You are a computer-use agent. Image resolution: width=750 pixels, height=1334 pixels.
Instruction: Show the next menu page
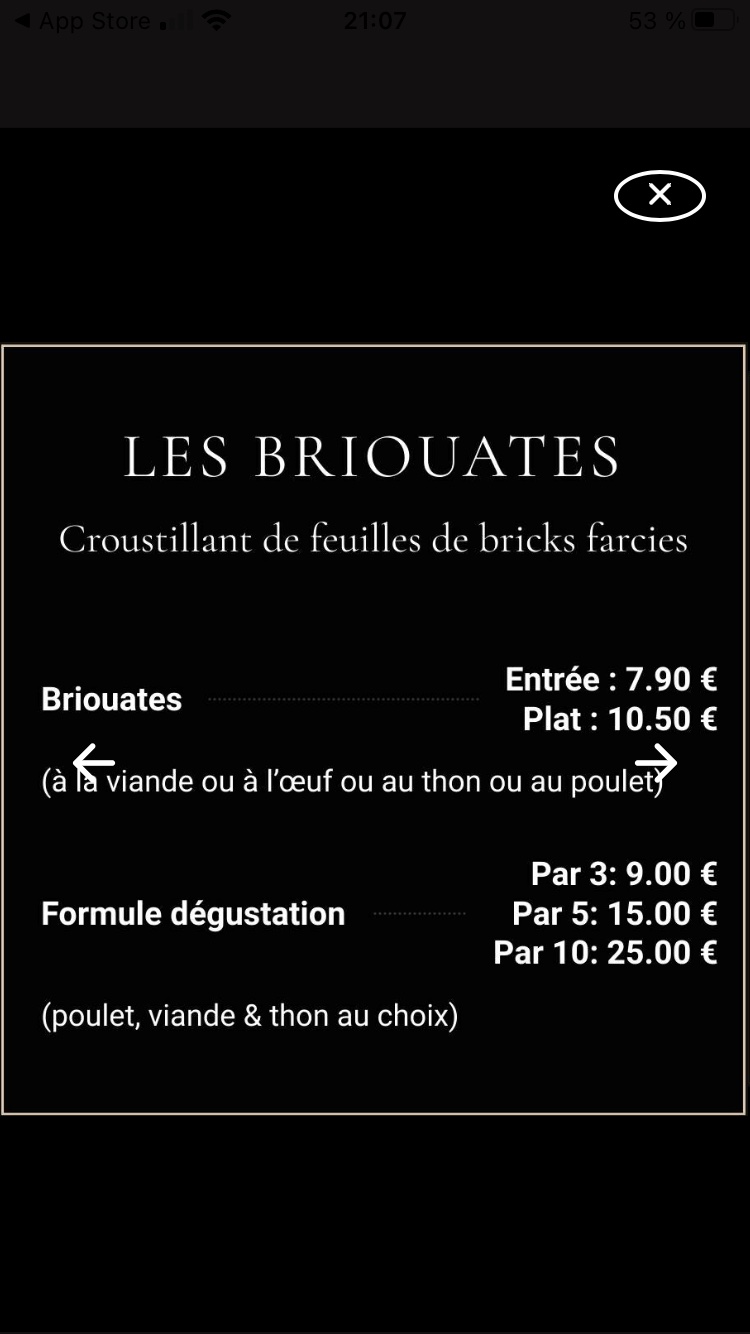[656, 762]
